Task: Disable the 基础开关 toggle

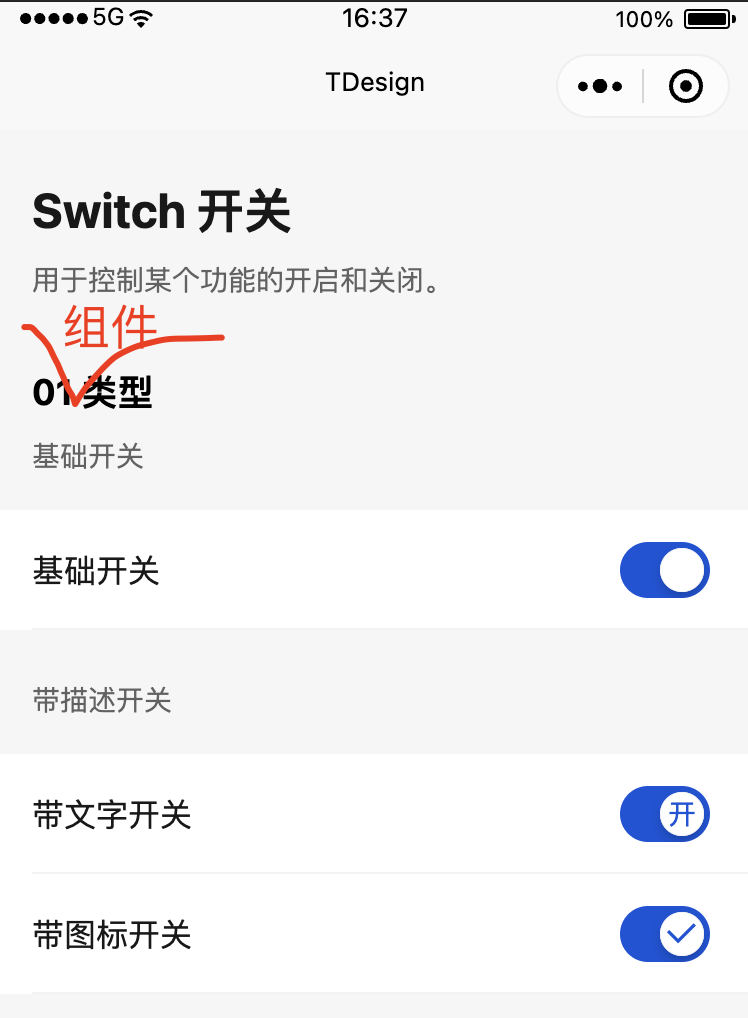Action: click(665, 570)
